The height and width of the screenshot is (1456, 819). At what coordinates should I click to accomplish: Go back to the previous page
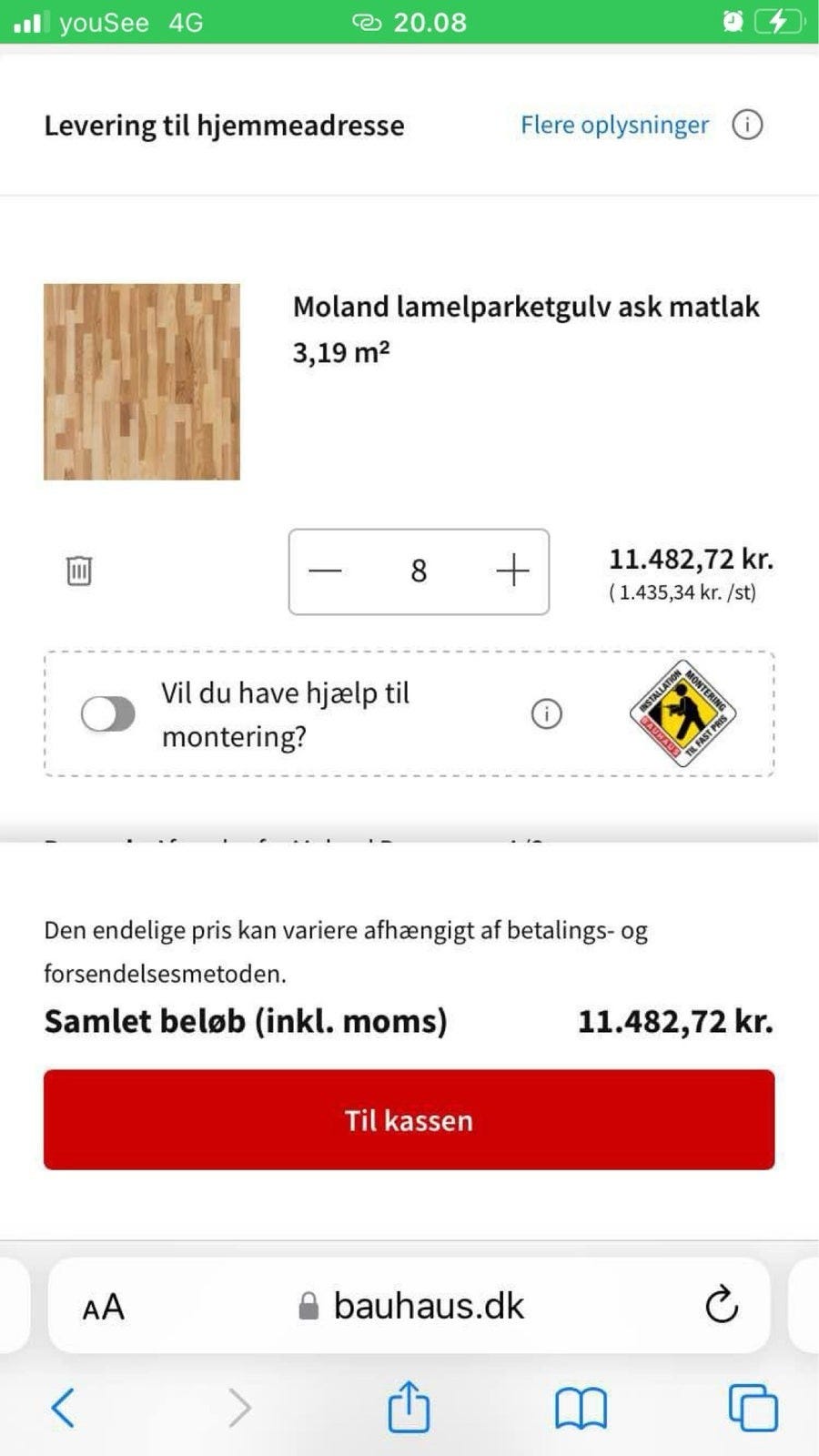tap(63, 1407)
